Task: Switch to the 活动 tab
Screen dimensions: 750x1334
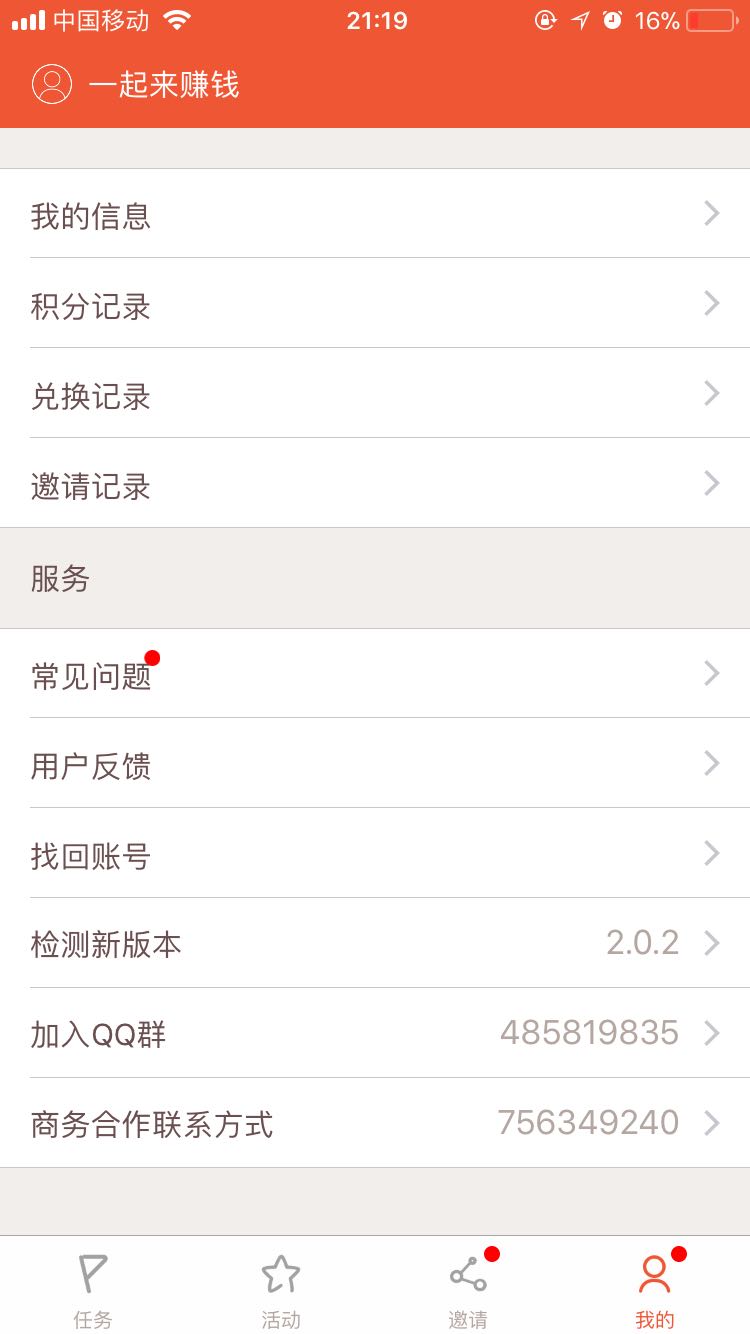Action: 281,1286
